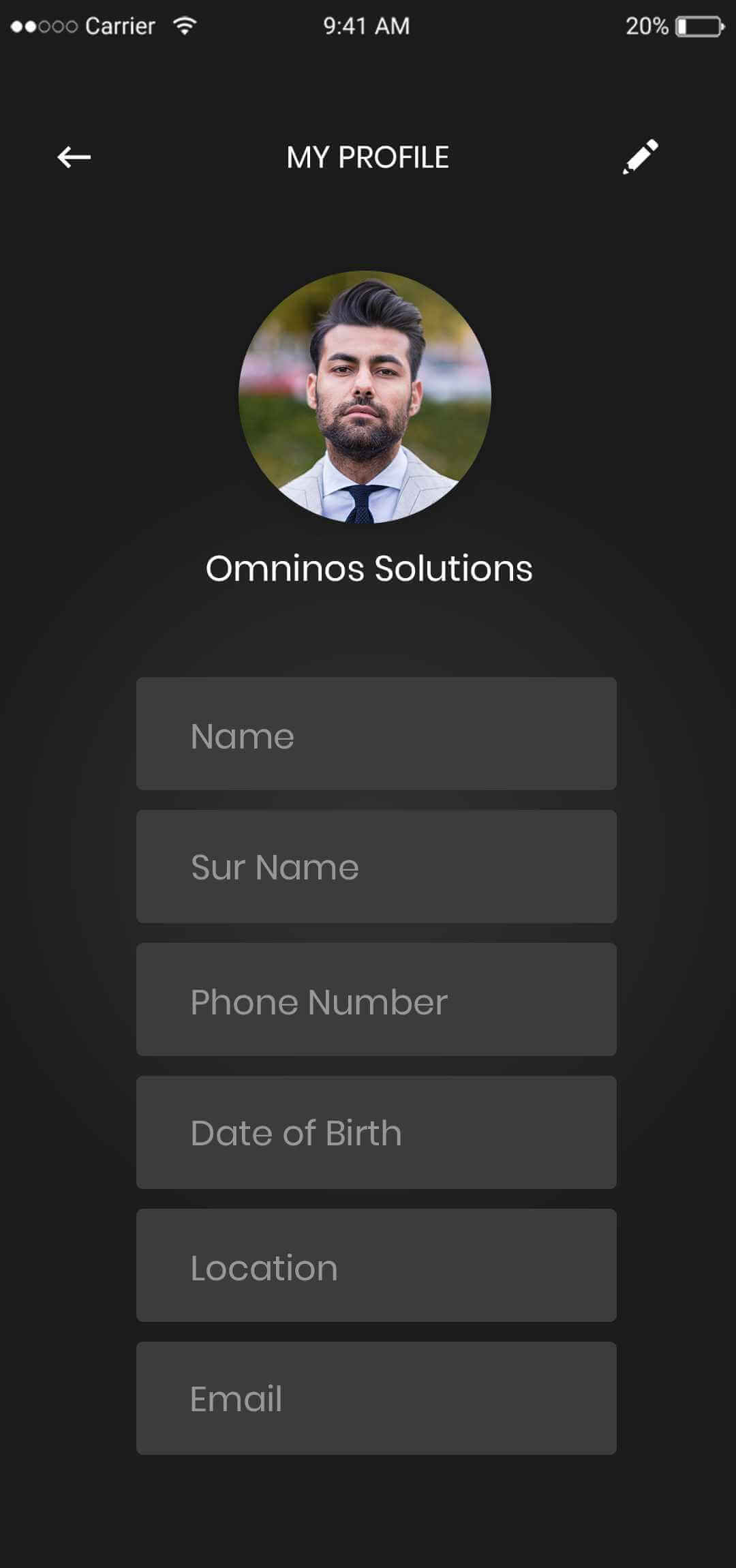Go back using the arrow icon
Viewport: 736px width, 1568px height.
point(74,157)
